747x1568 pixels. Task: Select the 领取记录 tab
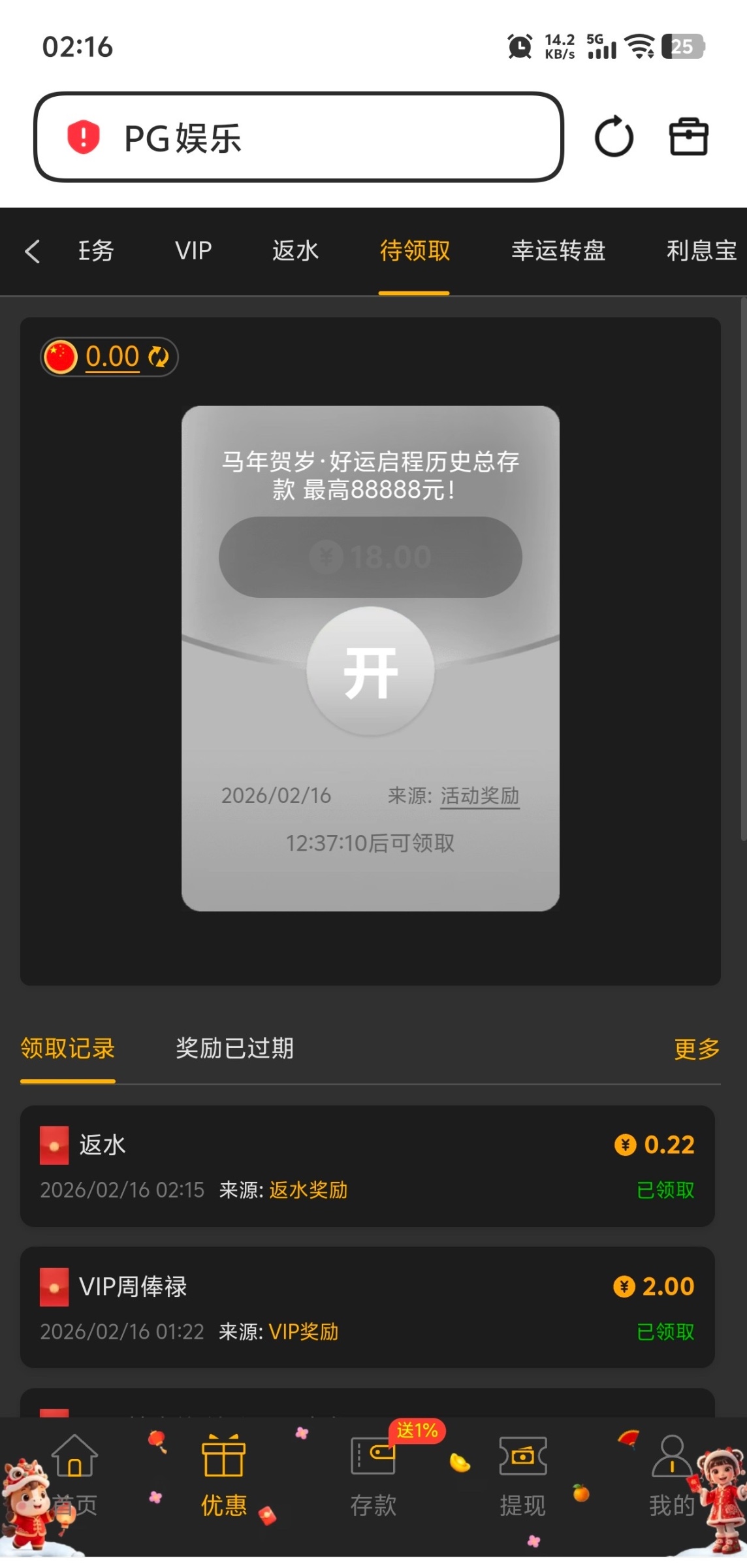[68, 1049]
